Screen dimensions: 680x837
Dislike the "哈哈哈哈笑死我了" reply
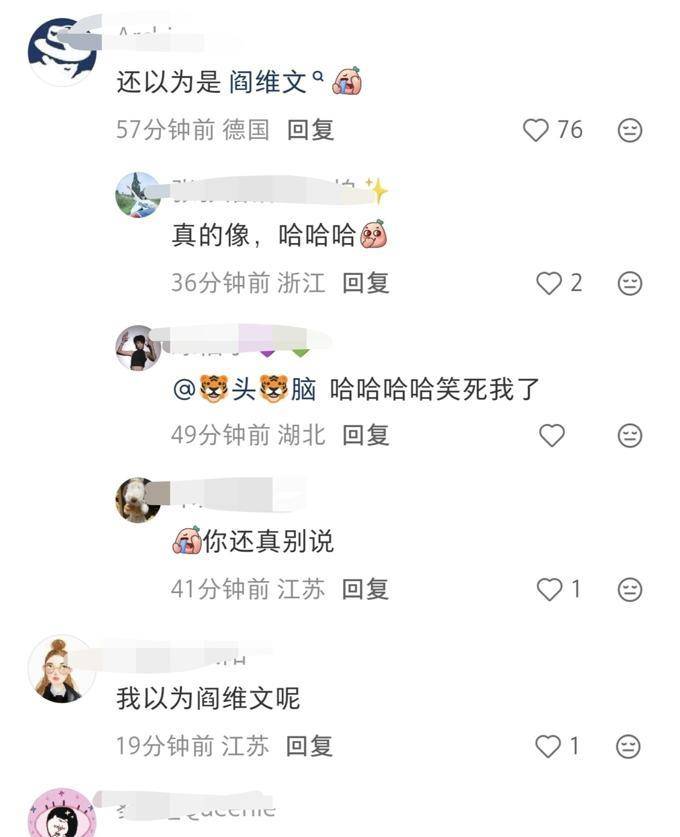click(x=629, y=435)
